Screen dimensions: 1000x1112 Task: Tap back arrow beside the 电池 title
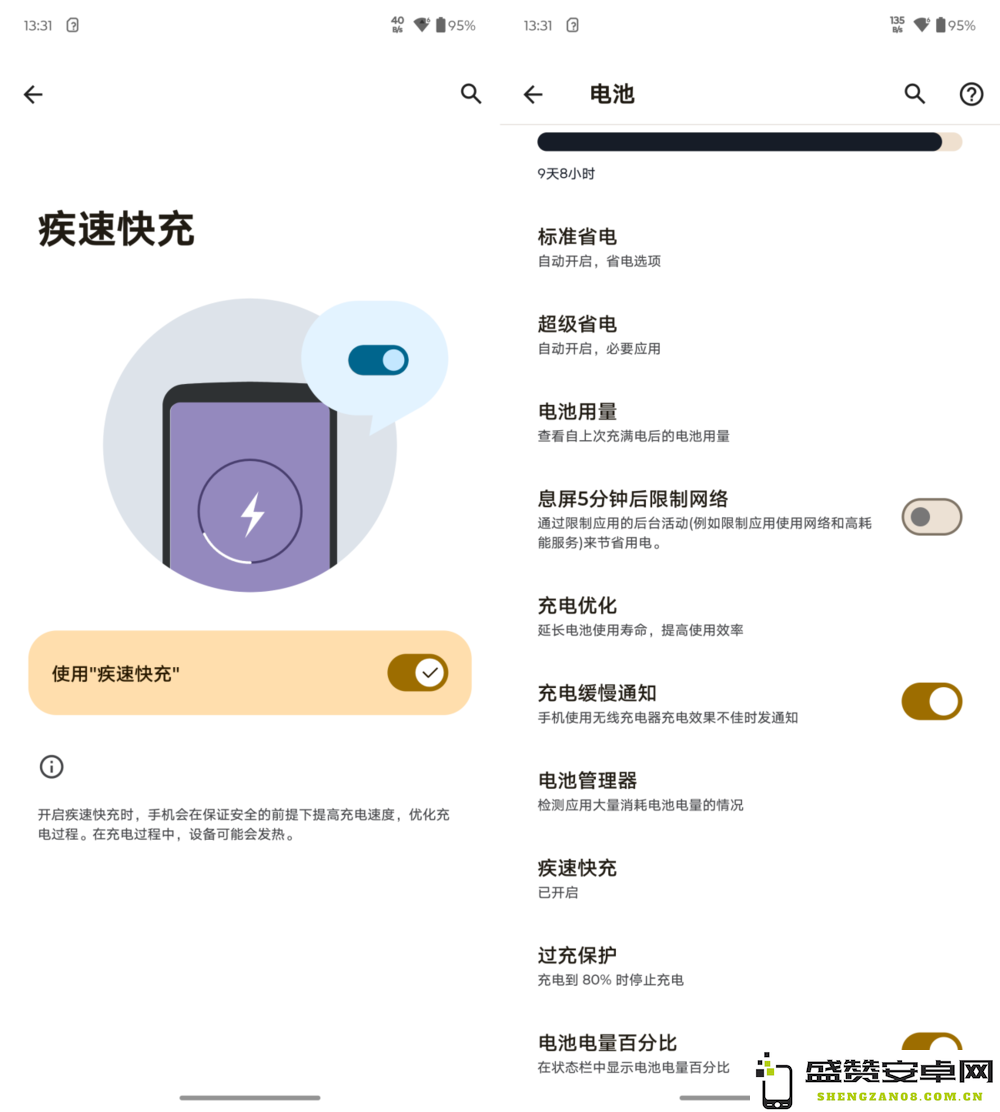click(x=533, y=94)
